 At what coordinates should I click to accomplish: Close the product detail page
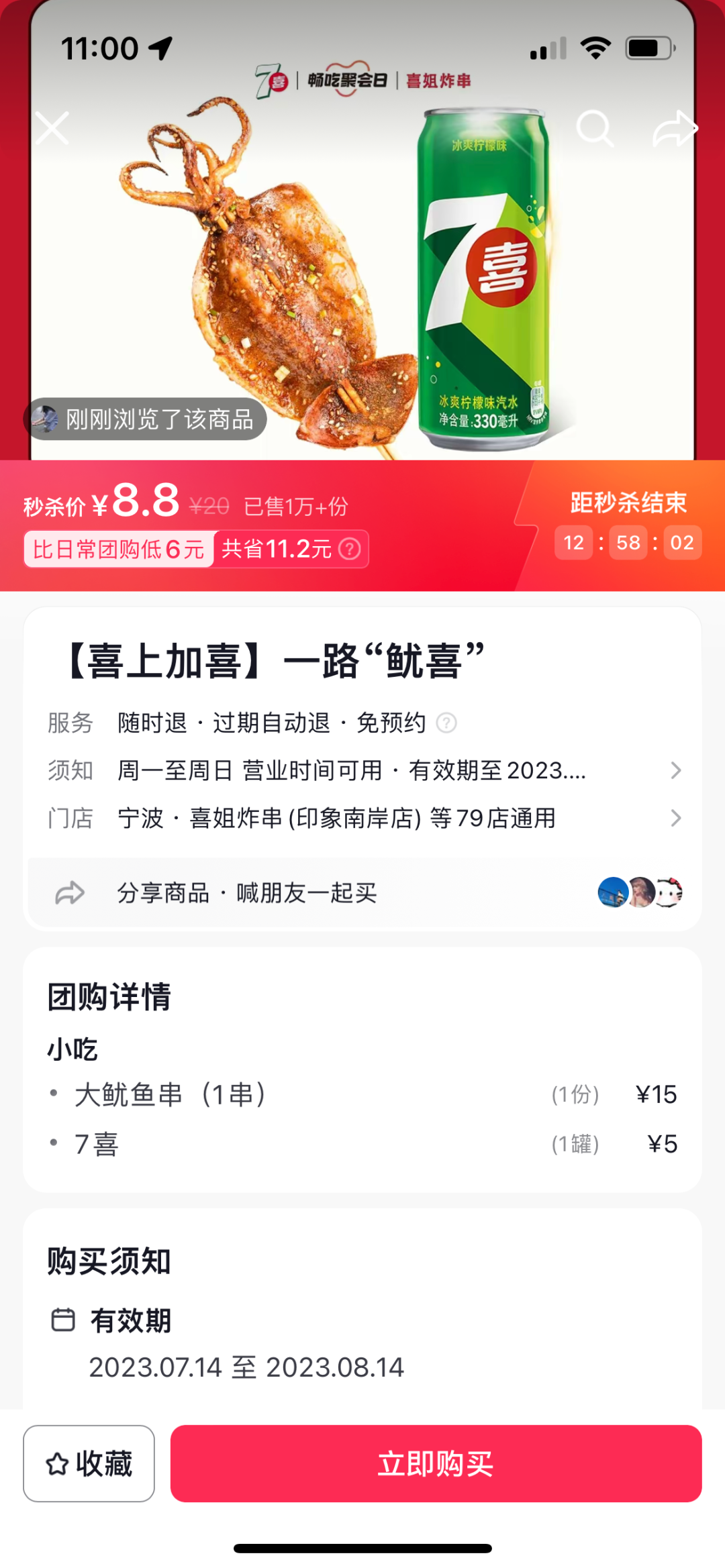pos(52,128)
